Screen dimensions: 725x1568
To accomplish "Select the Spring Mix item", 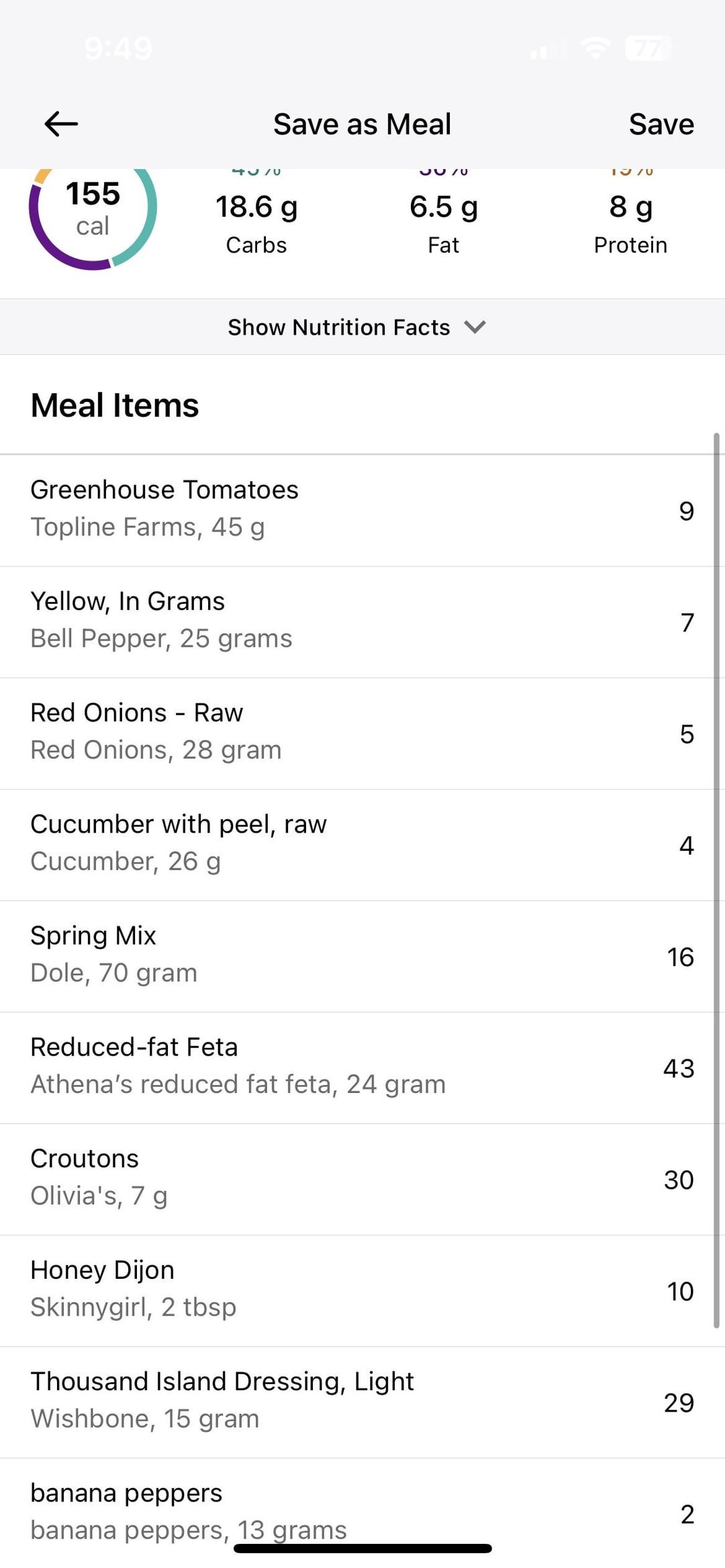I will 362,956.
